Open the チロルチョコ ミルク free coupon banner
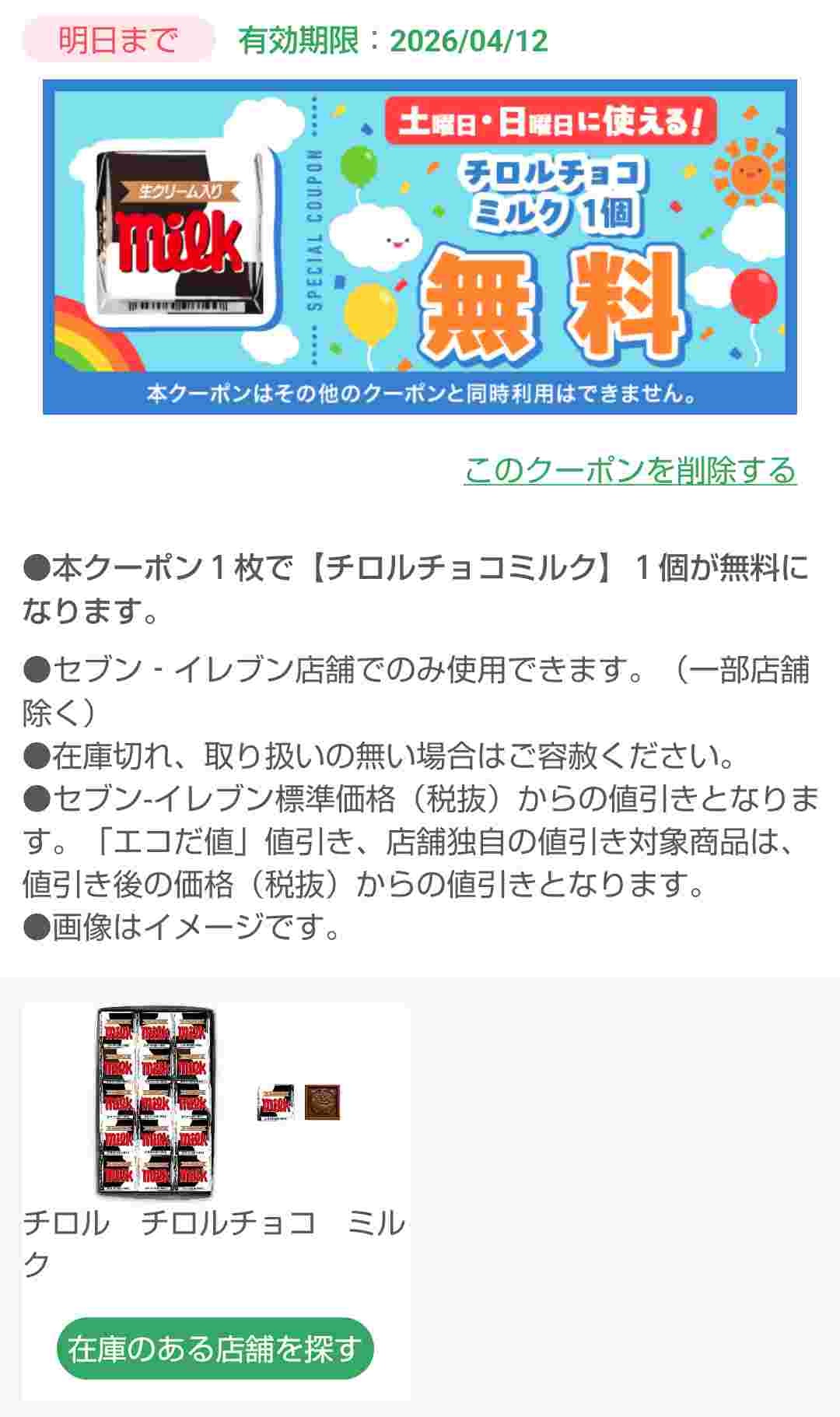 tap(420, 247)
